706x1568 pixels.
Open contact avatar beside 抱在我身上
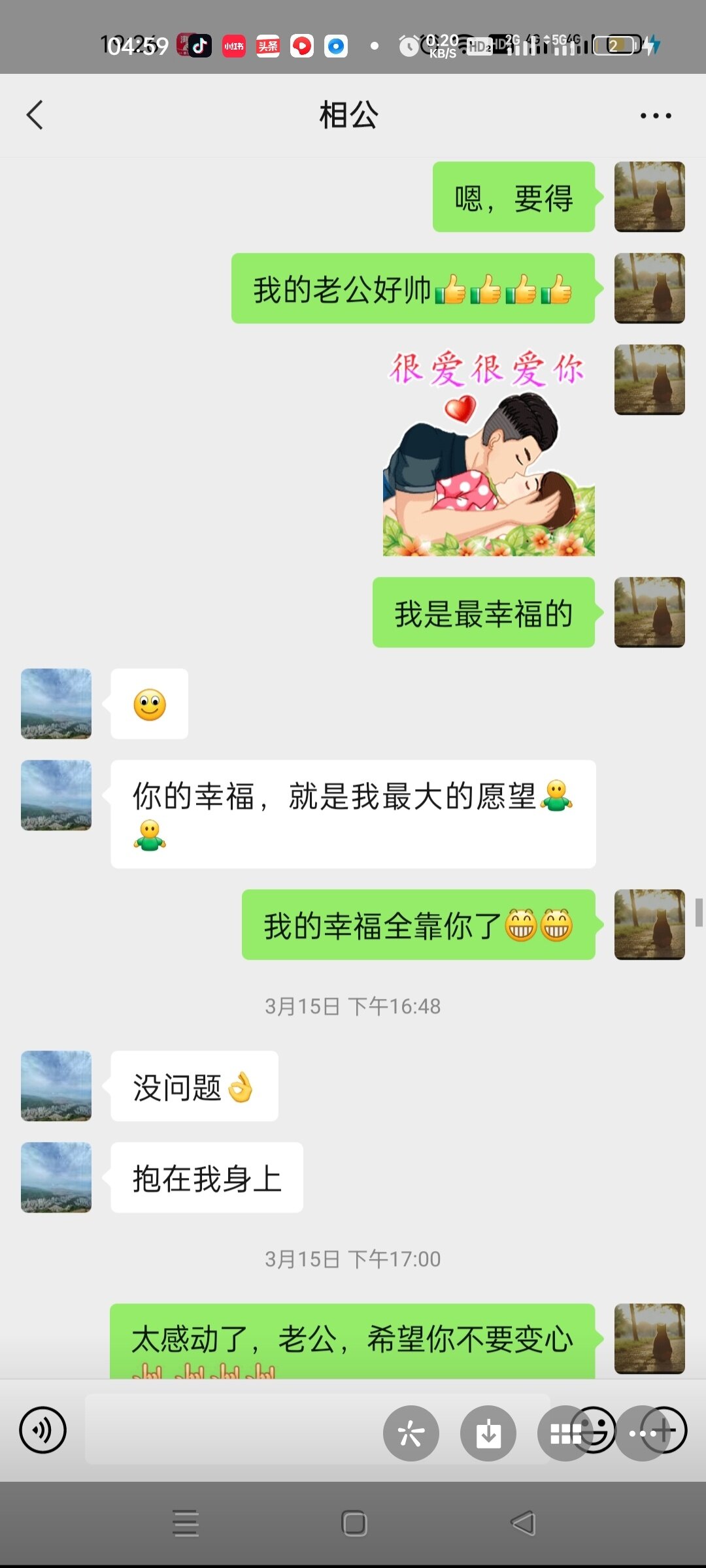pyautogui.click(x=56, y=1177)
